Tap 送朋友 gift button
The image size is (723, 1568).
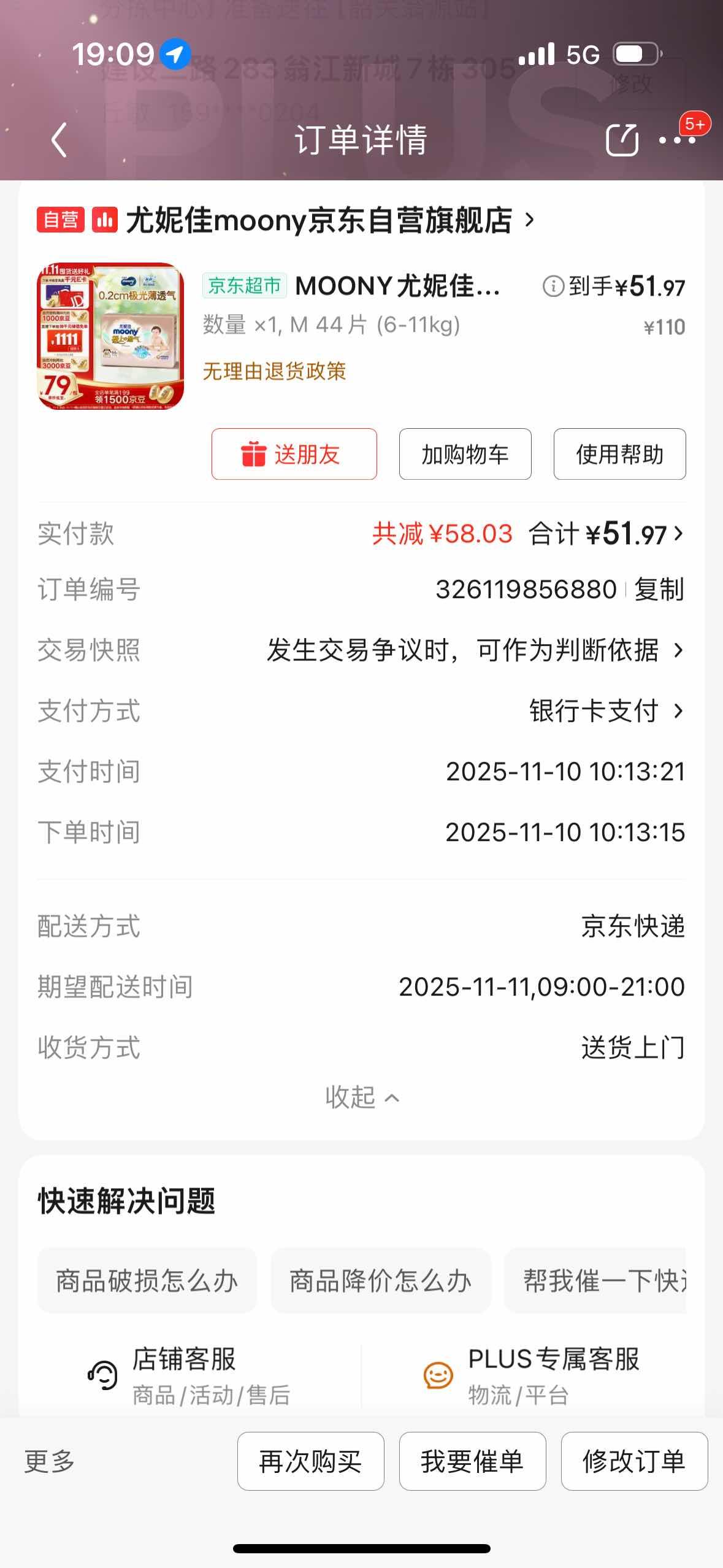[294, 454]
